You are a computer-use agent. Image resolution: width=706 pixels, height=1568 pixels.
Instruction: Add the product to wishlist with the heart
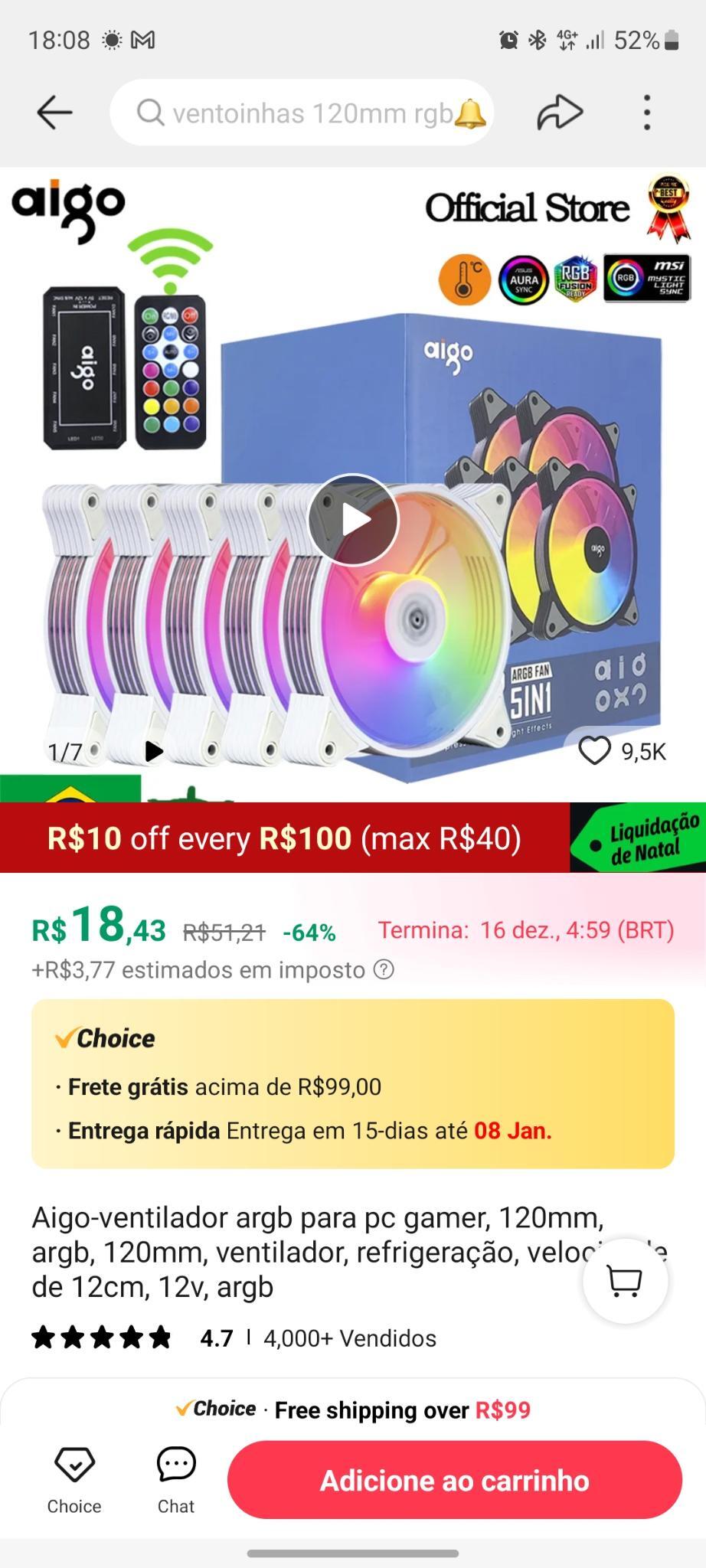595,751
